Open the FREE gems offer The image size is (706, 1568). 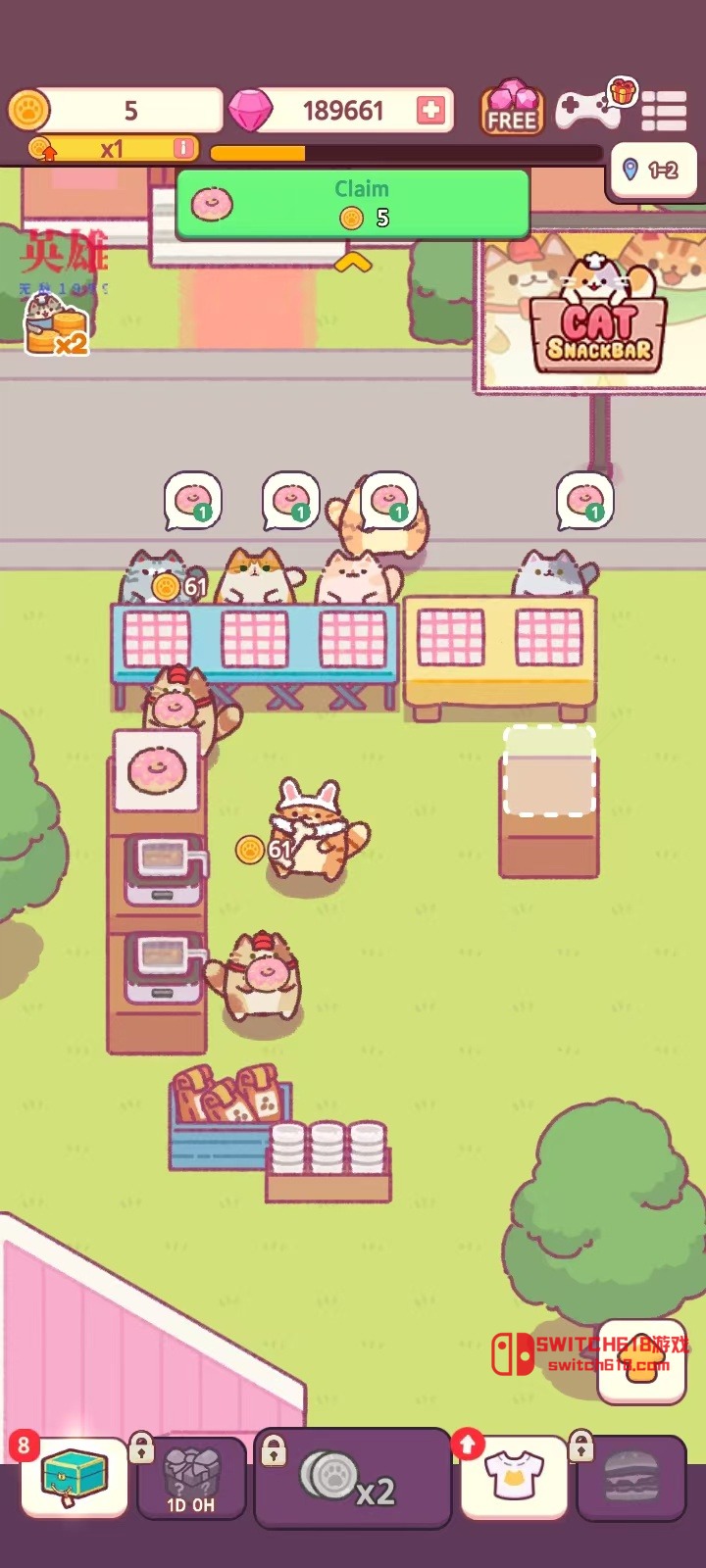coord(512,108)
